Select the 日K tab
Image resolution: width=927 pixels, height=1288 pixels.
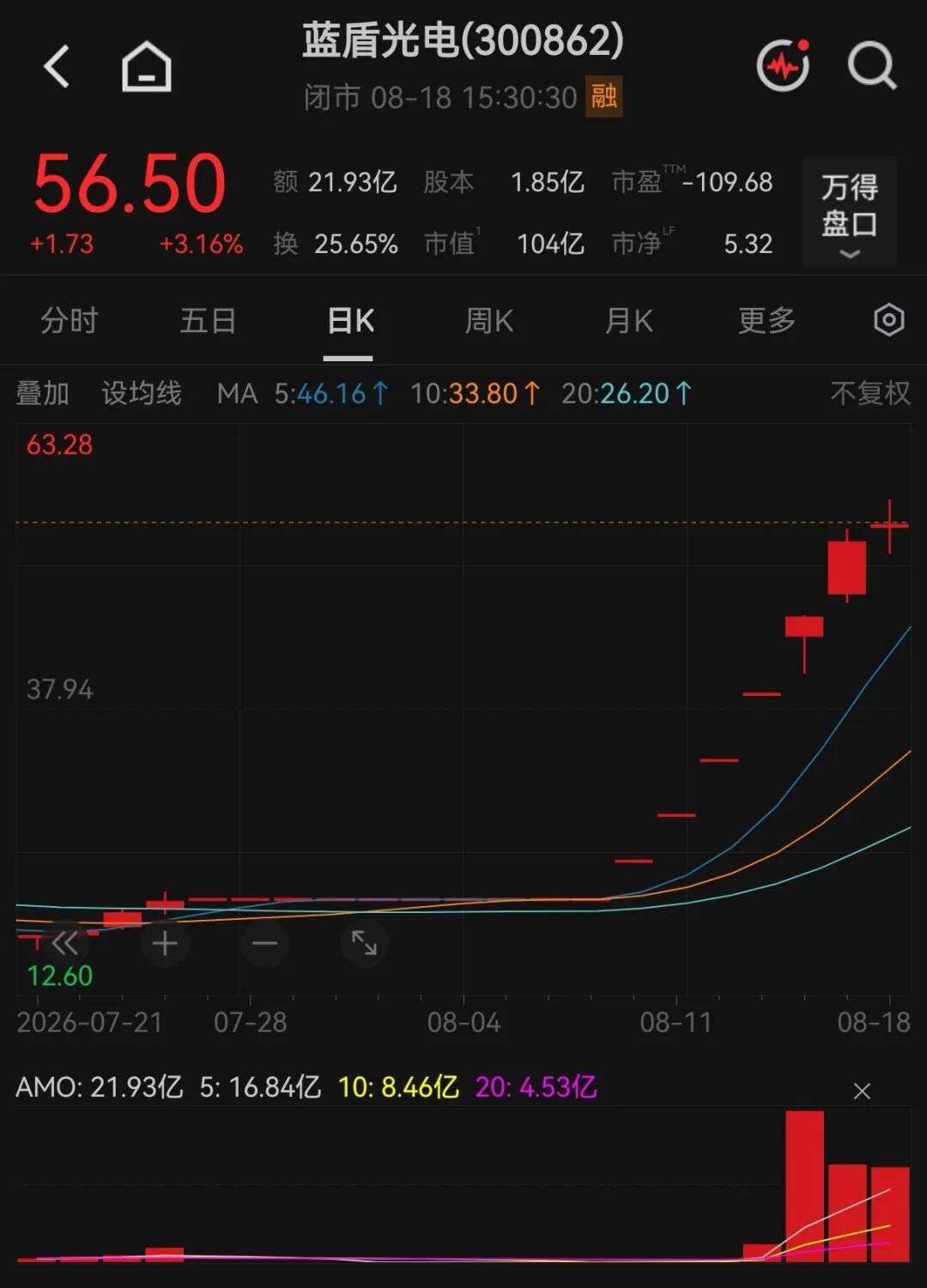pos(350,321)
